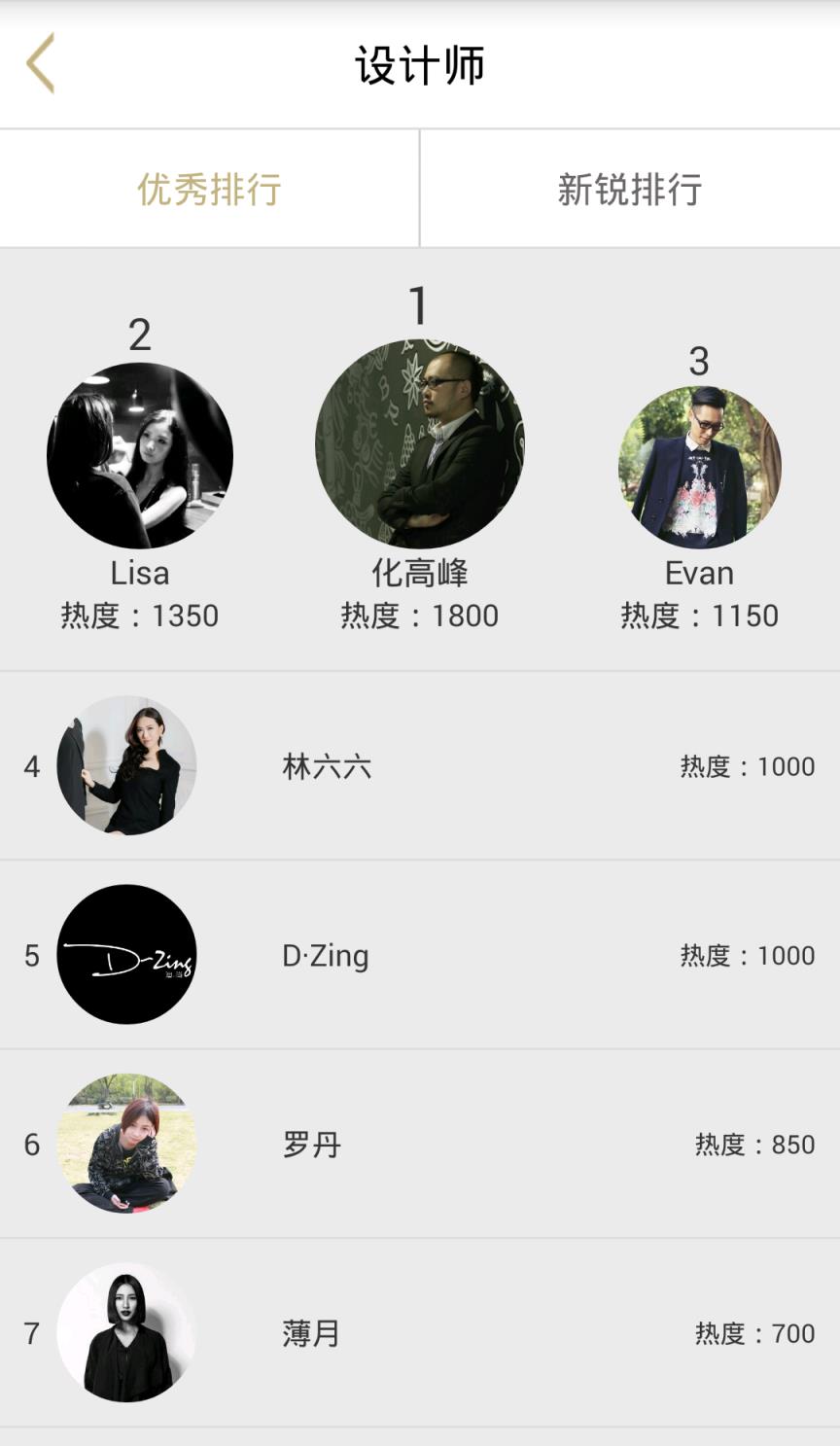Tap the D·Zing logo avatar
The width and height of the screenshot is (840, 1446).
(125, 955)
